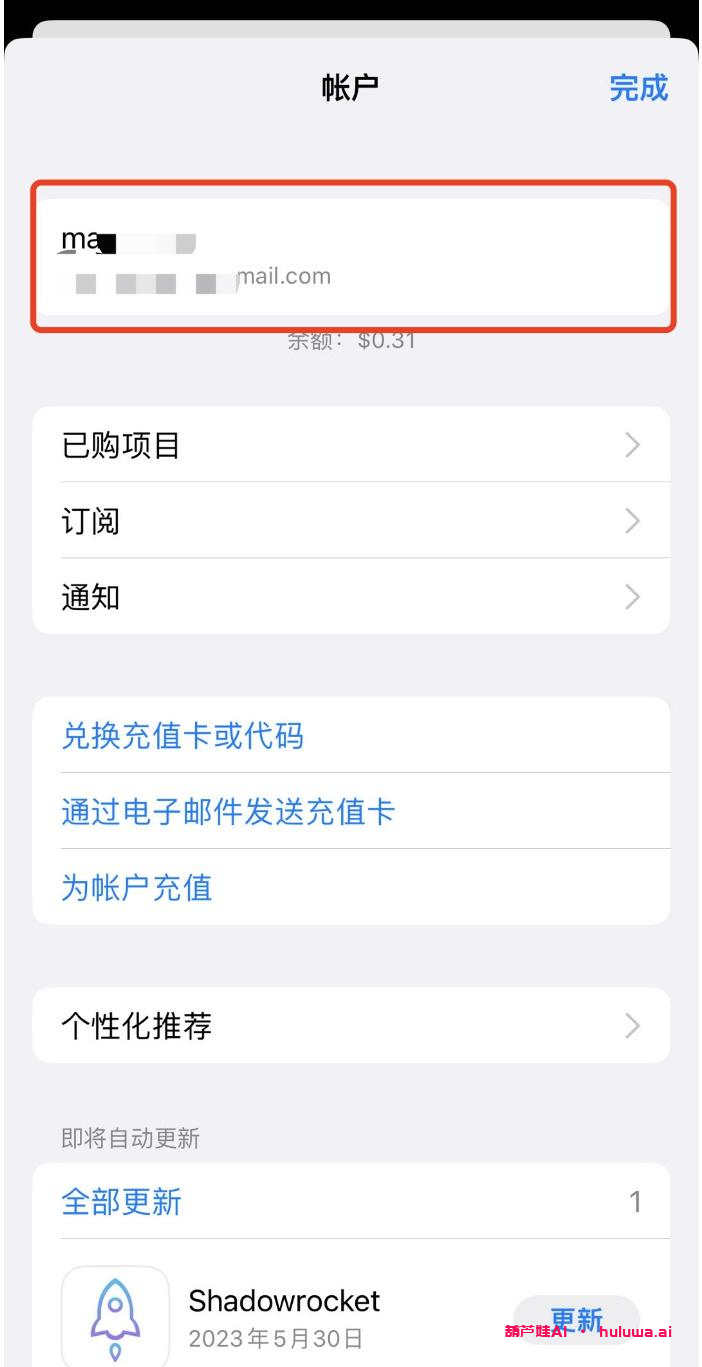
Task: Tap 完成 to close the account sheet
Action: (638, 88)
